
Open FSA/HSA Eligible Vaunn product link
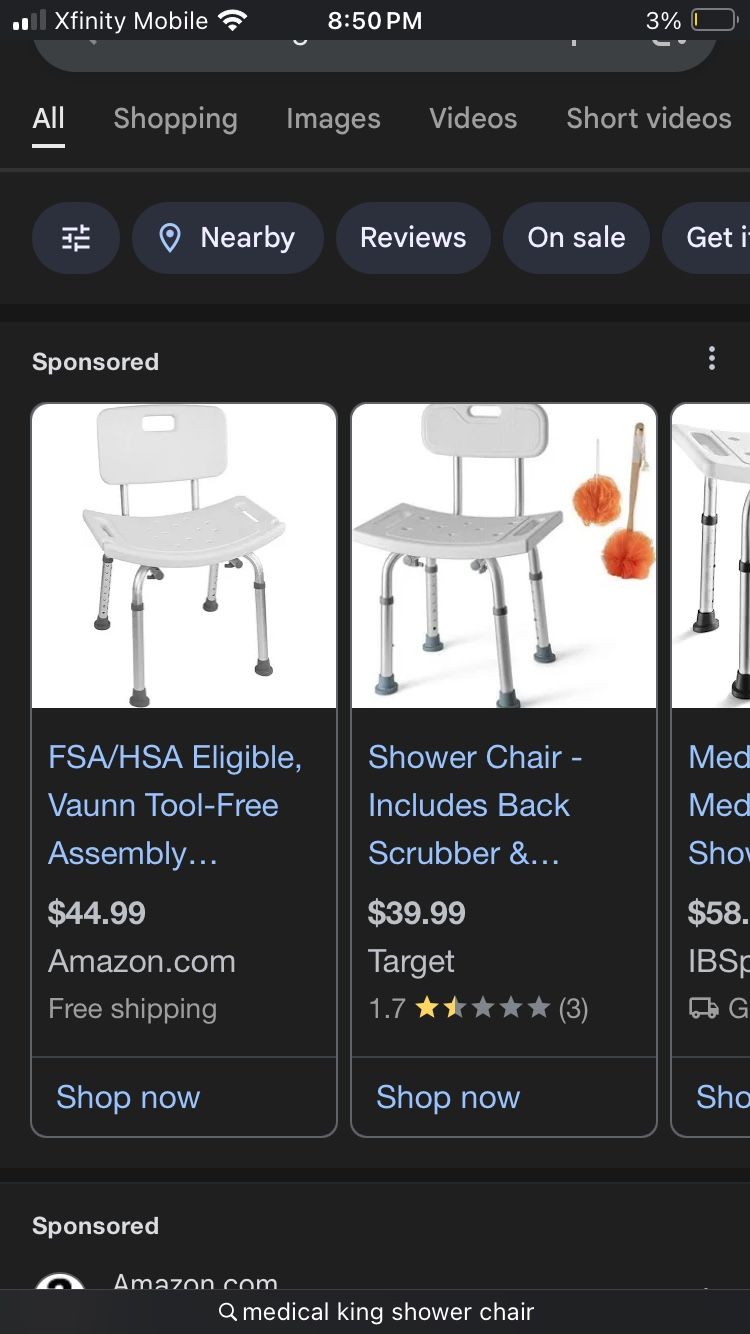coord(175,805)
